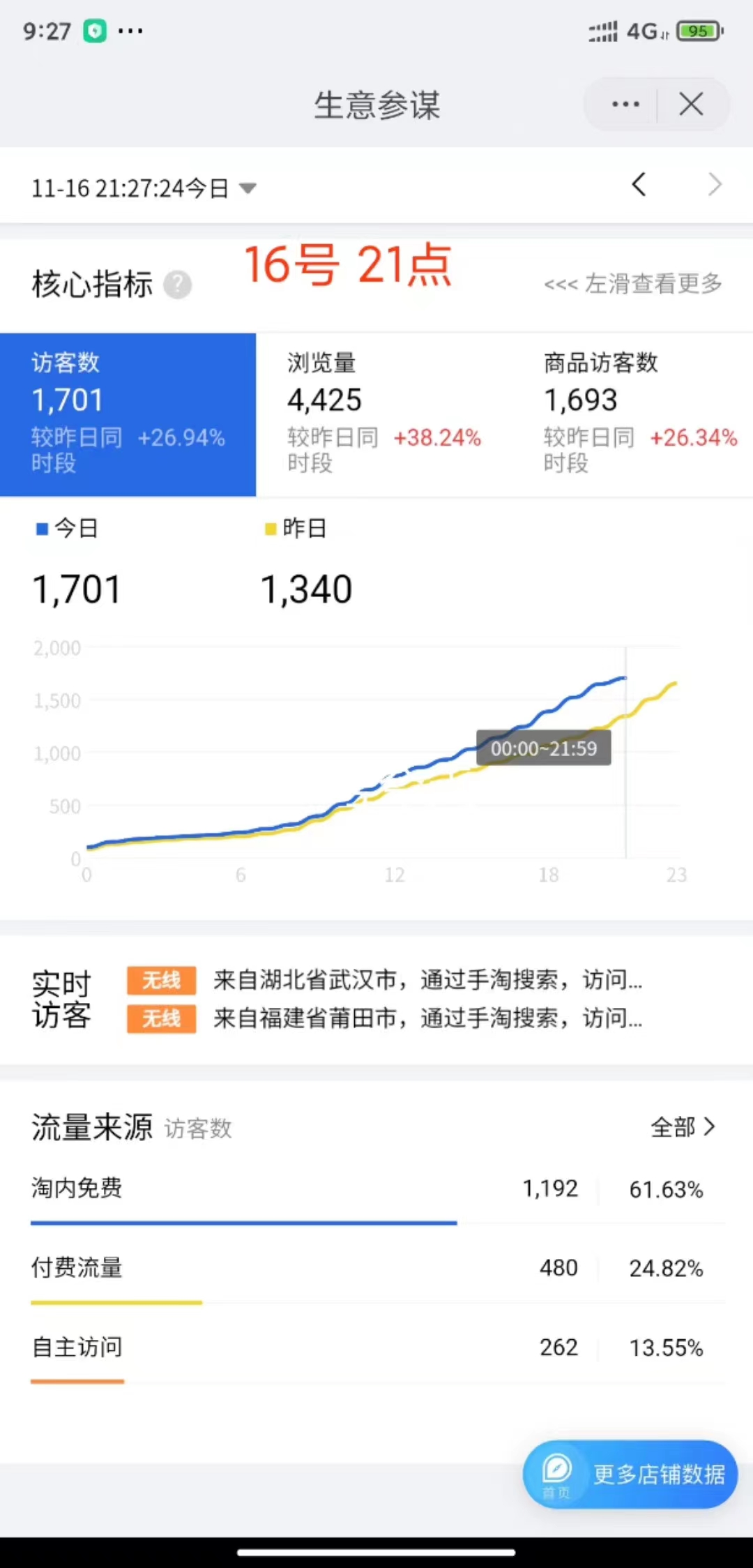This screenshot has width=753, height=1568.
Task: Open the visitor from 湖北省武汉市
Action: point(425,980)
